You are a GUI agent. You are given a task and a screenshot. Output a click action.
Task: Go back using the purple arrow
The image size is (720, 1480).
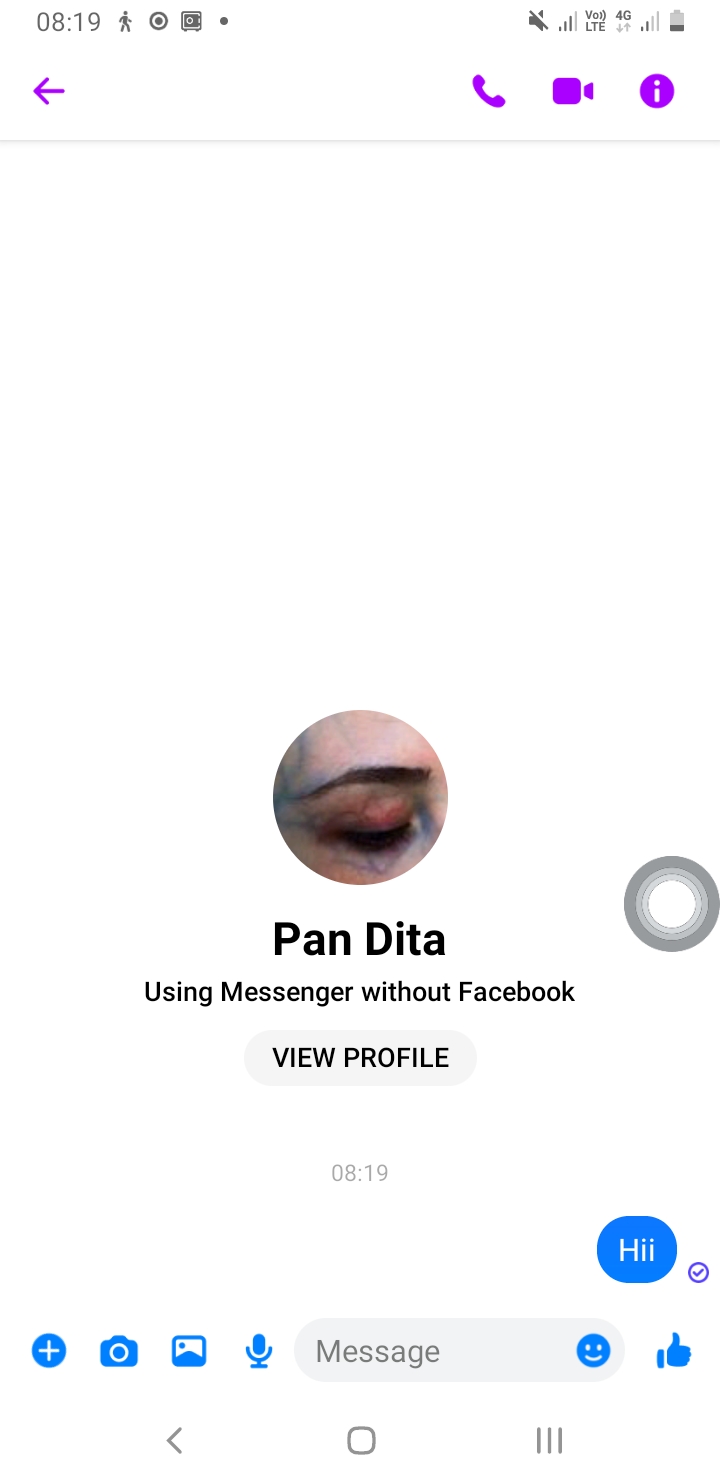coord(49,92)
